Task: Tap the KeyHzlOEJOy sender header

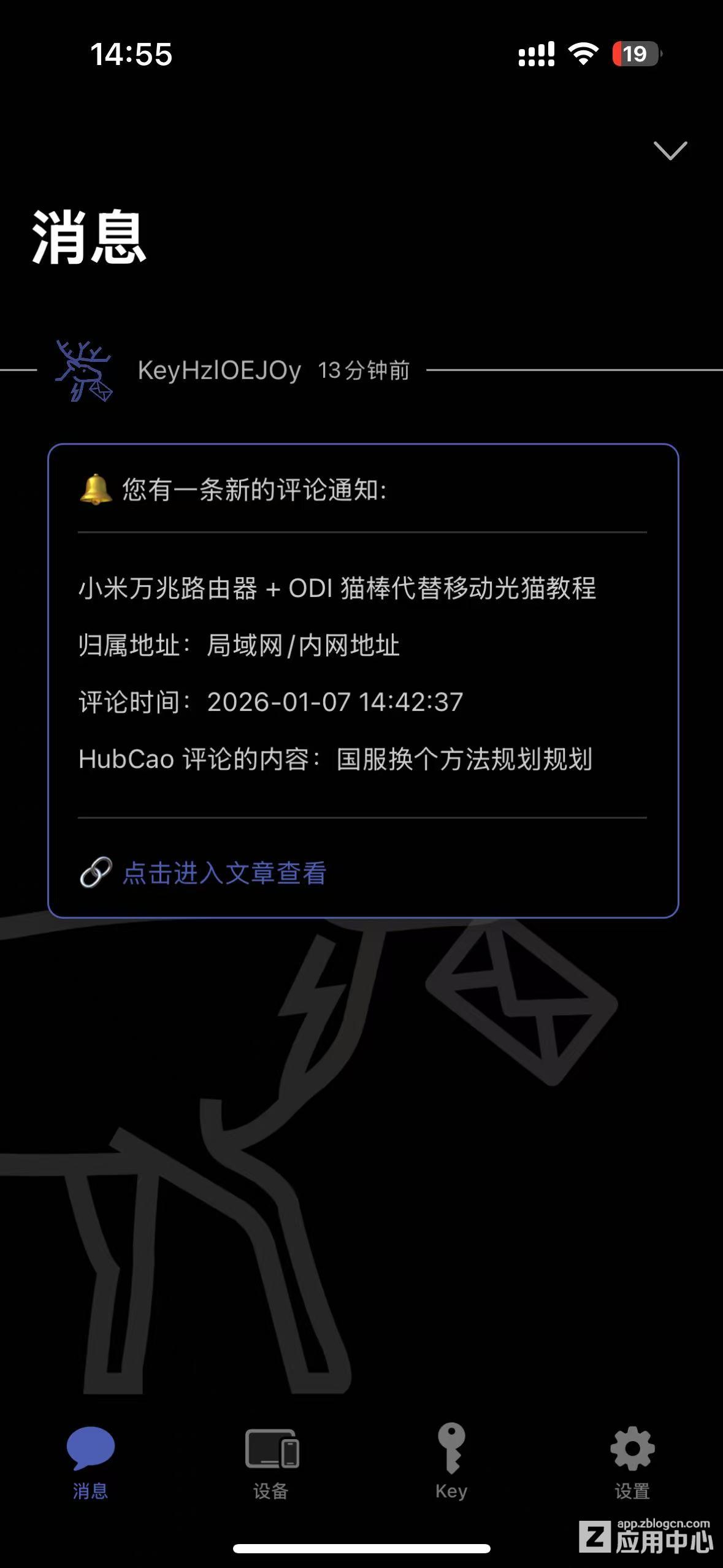Action: pyautogui.click(x=219, y=370)
